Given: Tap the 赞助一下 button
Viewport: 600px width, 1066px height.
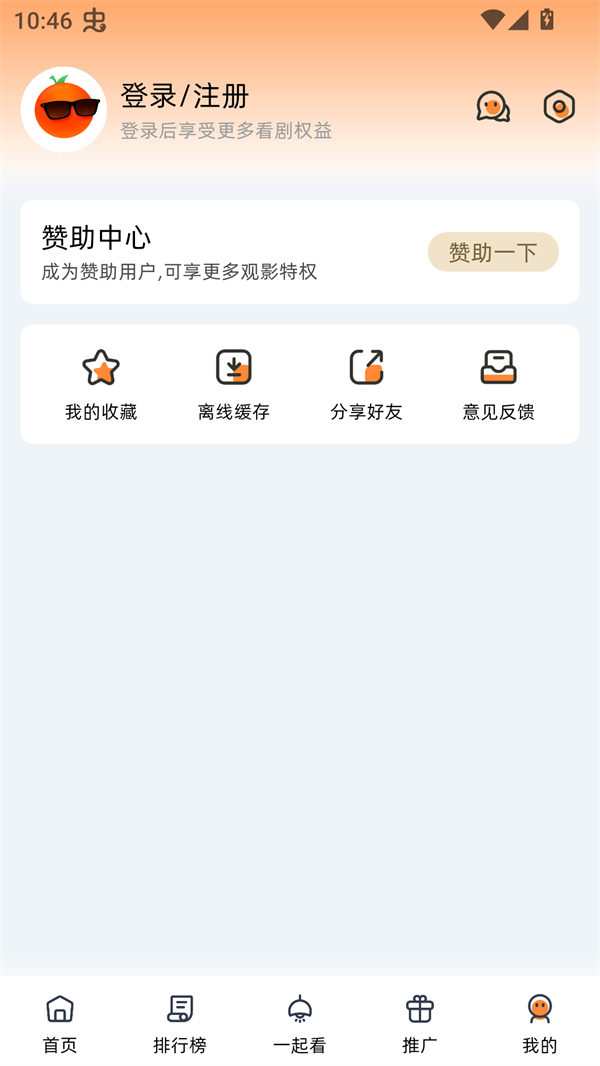Looking at the screenshot, I should [493, 252].
